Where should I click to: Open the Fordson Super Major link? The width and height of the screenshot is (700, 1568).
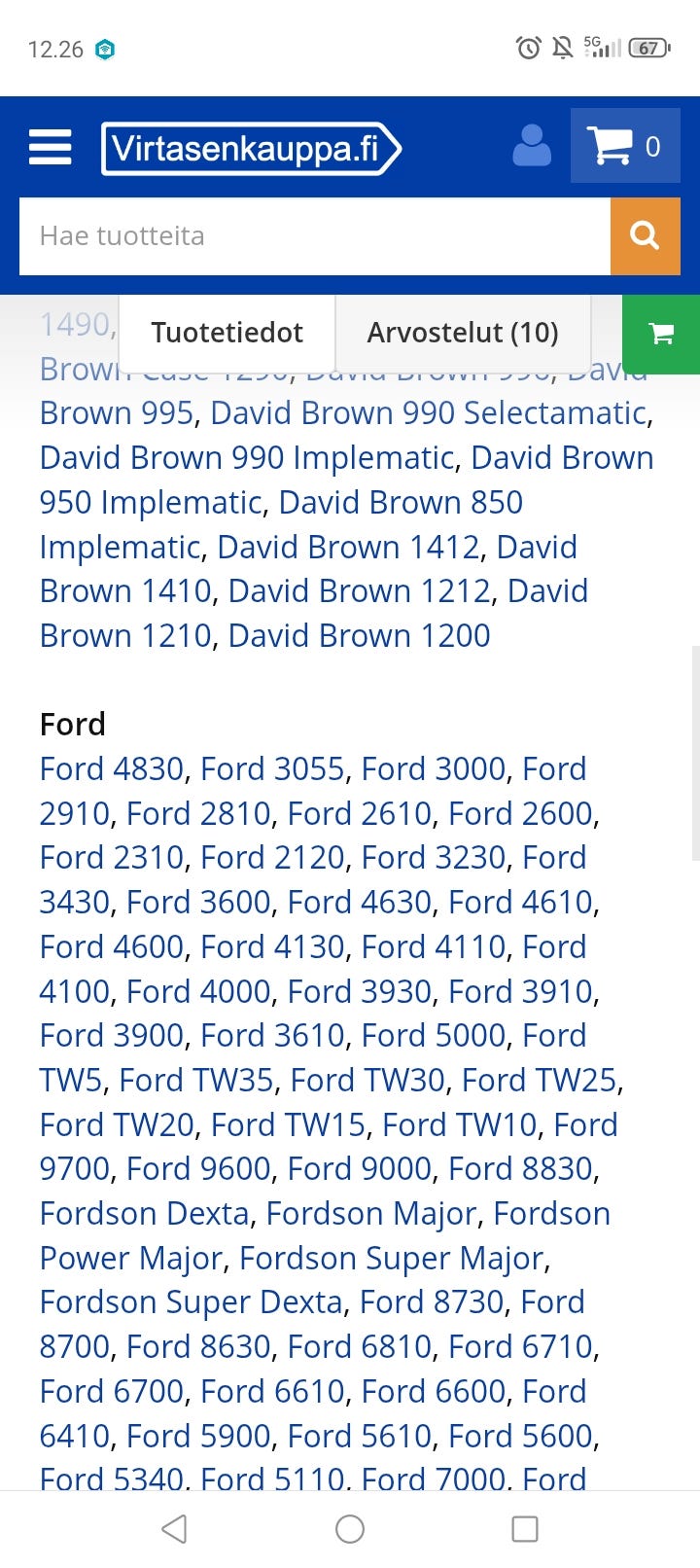tap(391, 1259)
